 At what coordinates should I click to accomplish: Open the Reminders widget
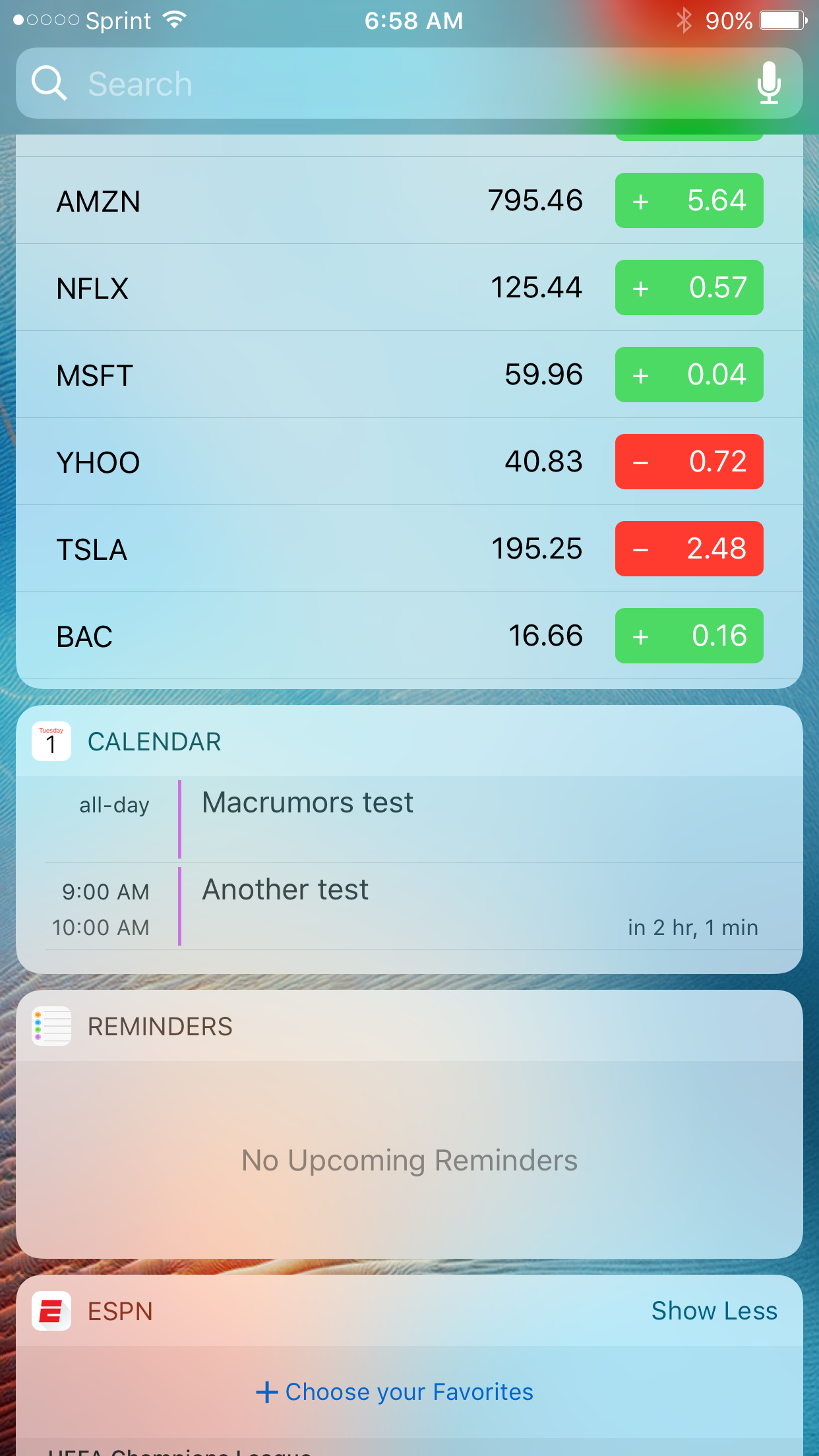click(x=409, y=1124)
